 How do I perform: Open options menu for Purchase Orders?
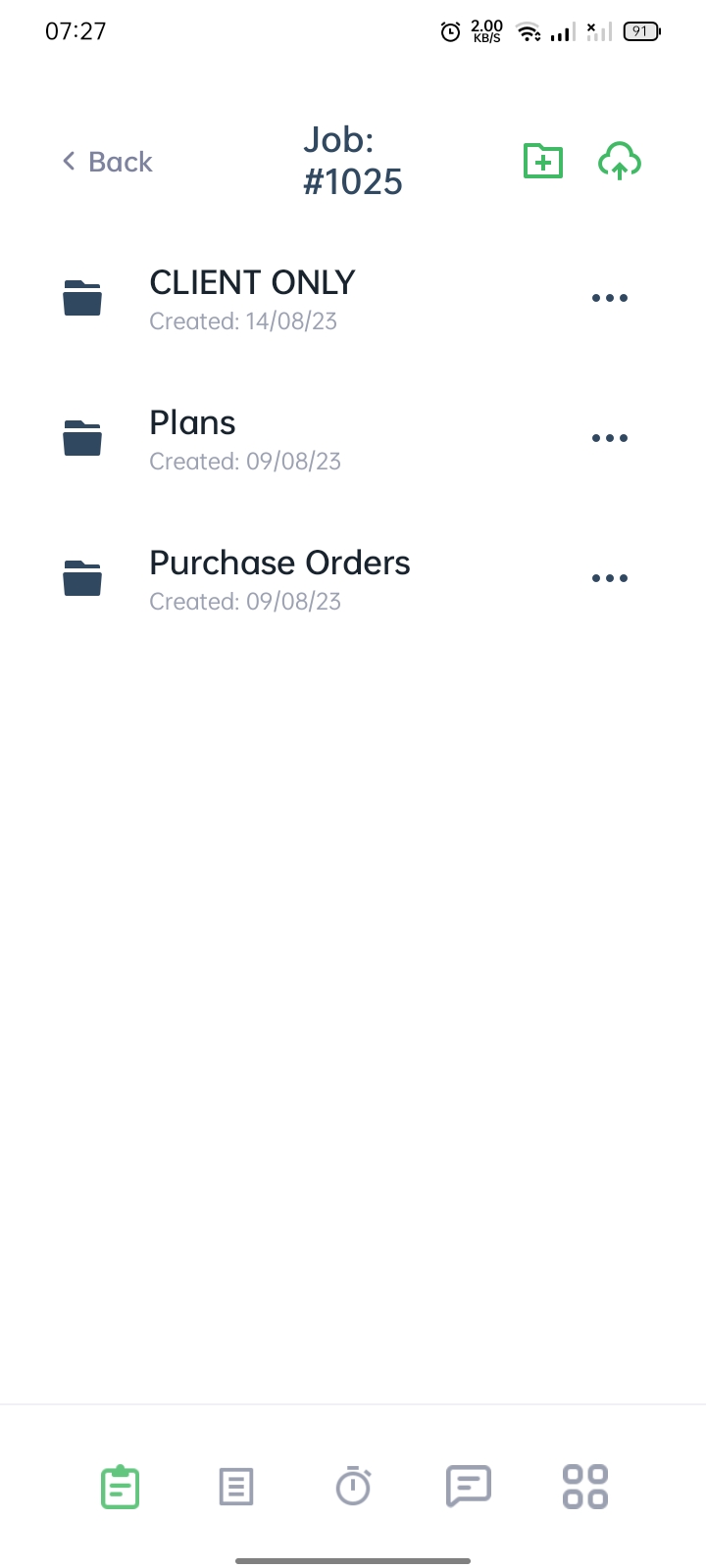pos(610,578)
